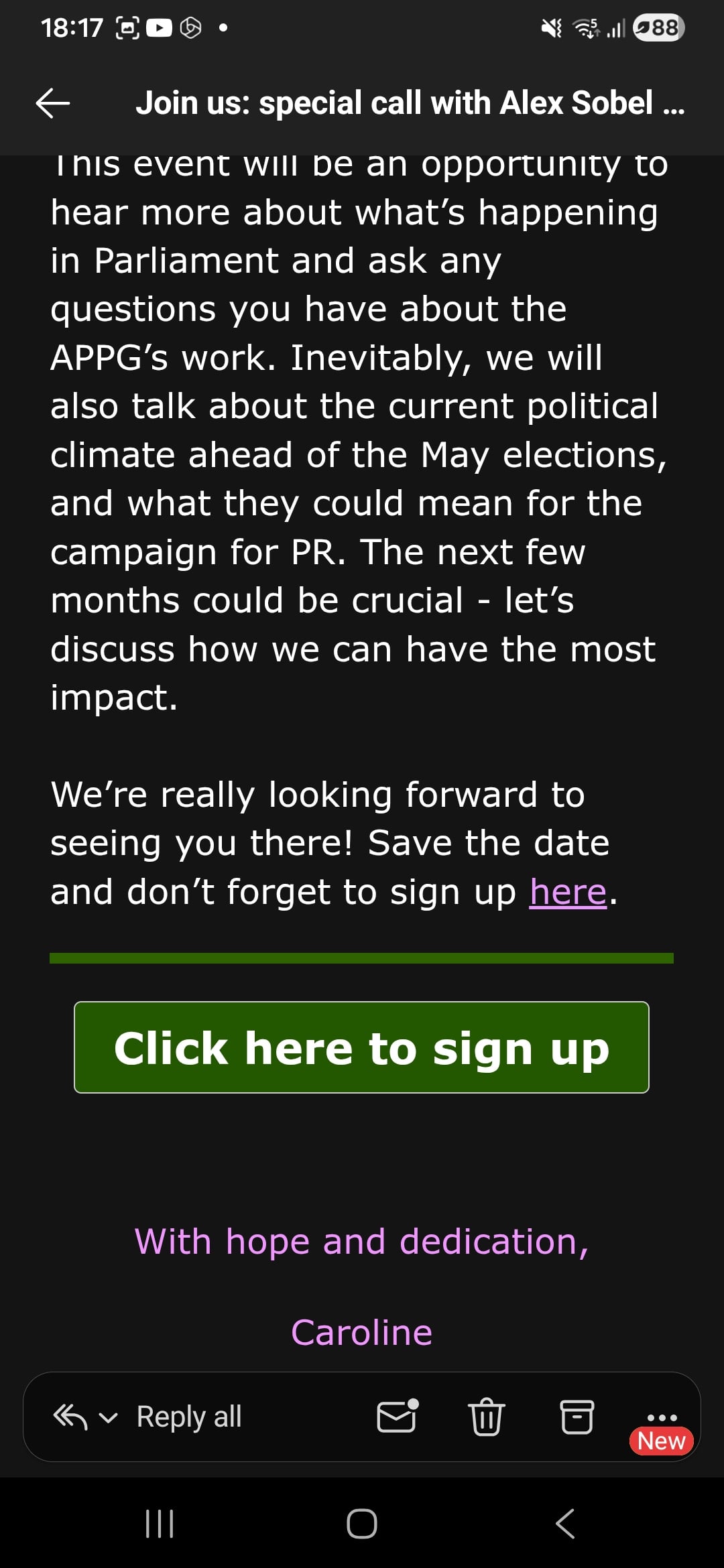This screenshot has height=1568, width=724.
Task: Open the three-dot more options menu
Action: (x=662, y=1417)
